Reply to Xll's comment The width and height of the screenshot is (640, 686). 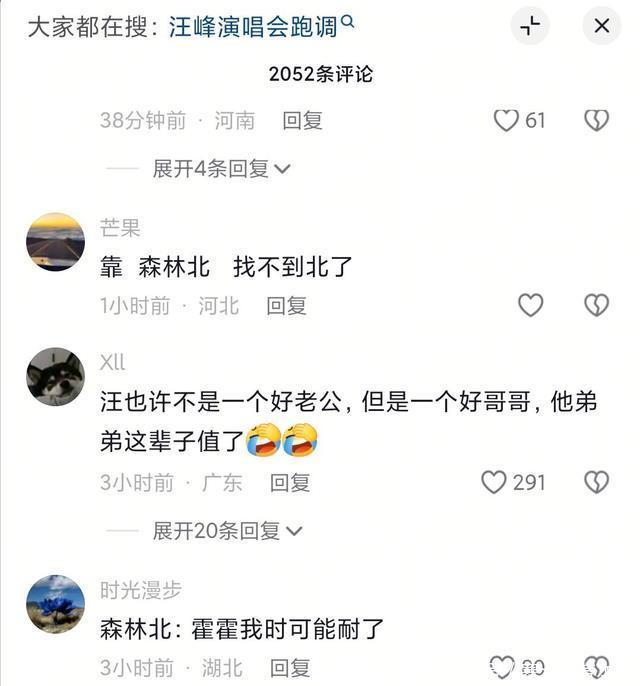click(x=290, y=483)
